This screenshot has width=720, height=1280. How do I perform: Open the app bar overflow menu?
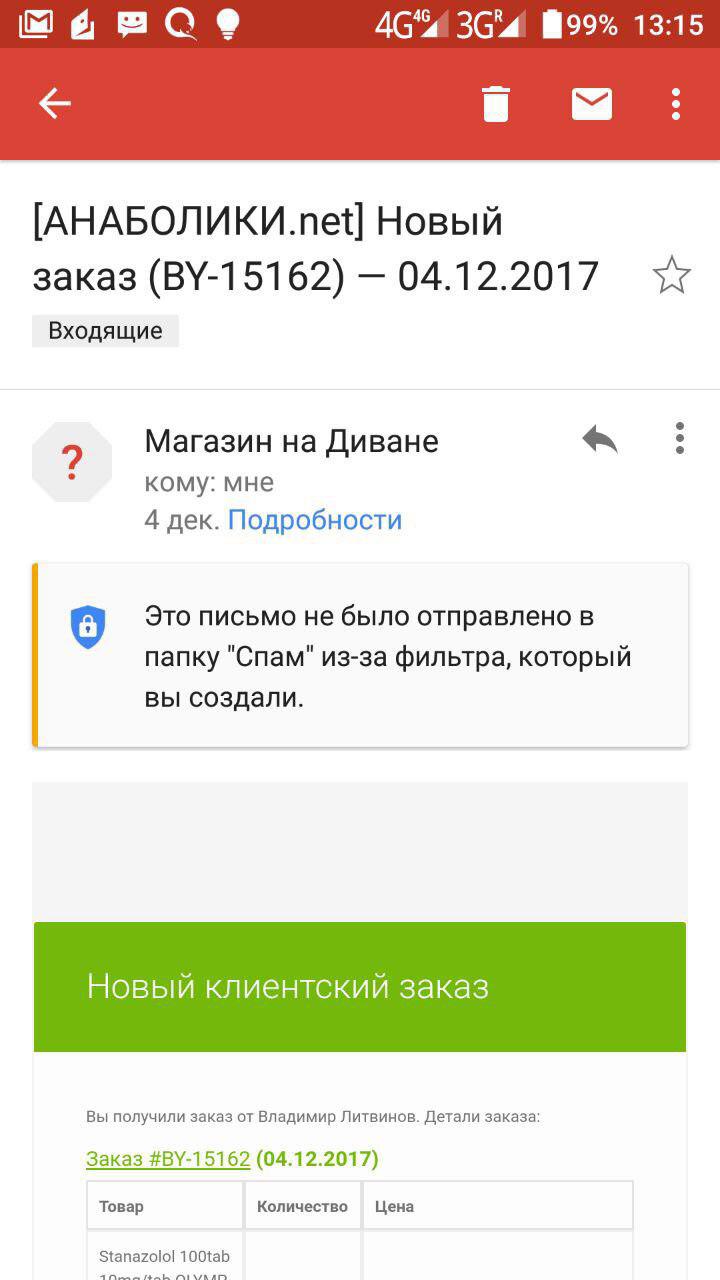[x=676, y=103]
